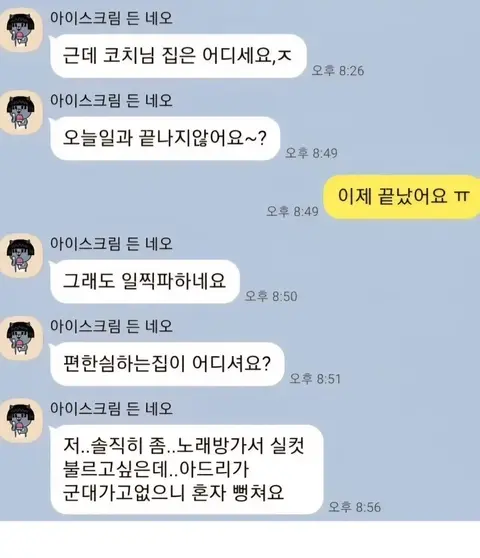View profile from avatar by '편한쉼하는집이 어디셔요?'
480x558 pixels.
coord(21,339)
